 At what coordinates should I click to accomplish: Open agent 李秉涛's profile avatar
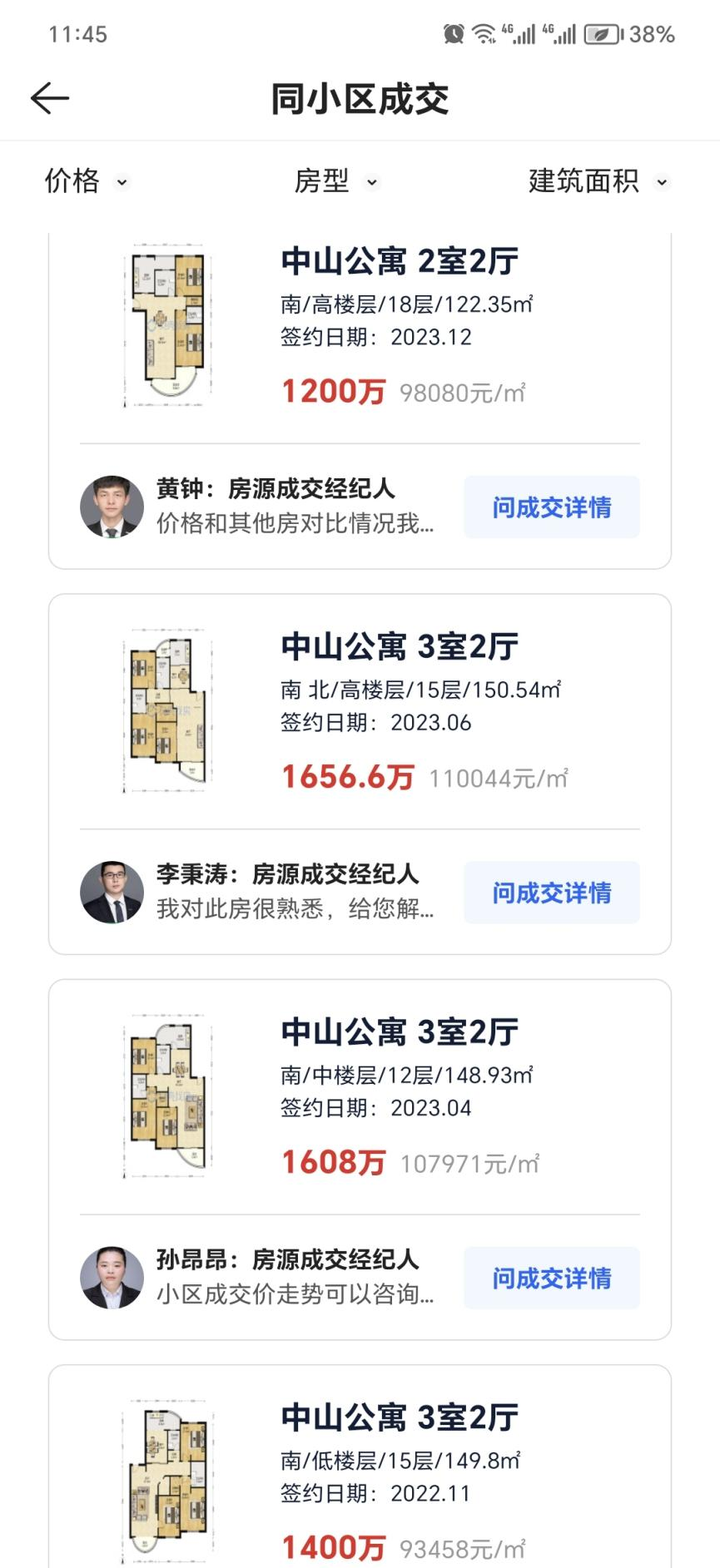(112, 892)
